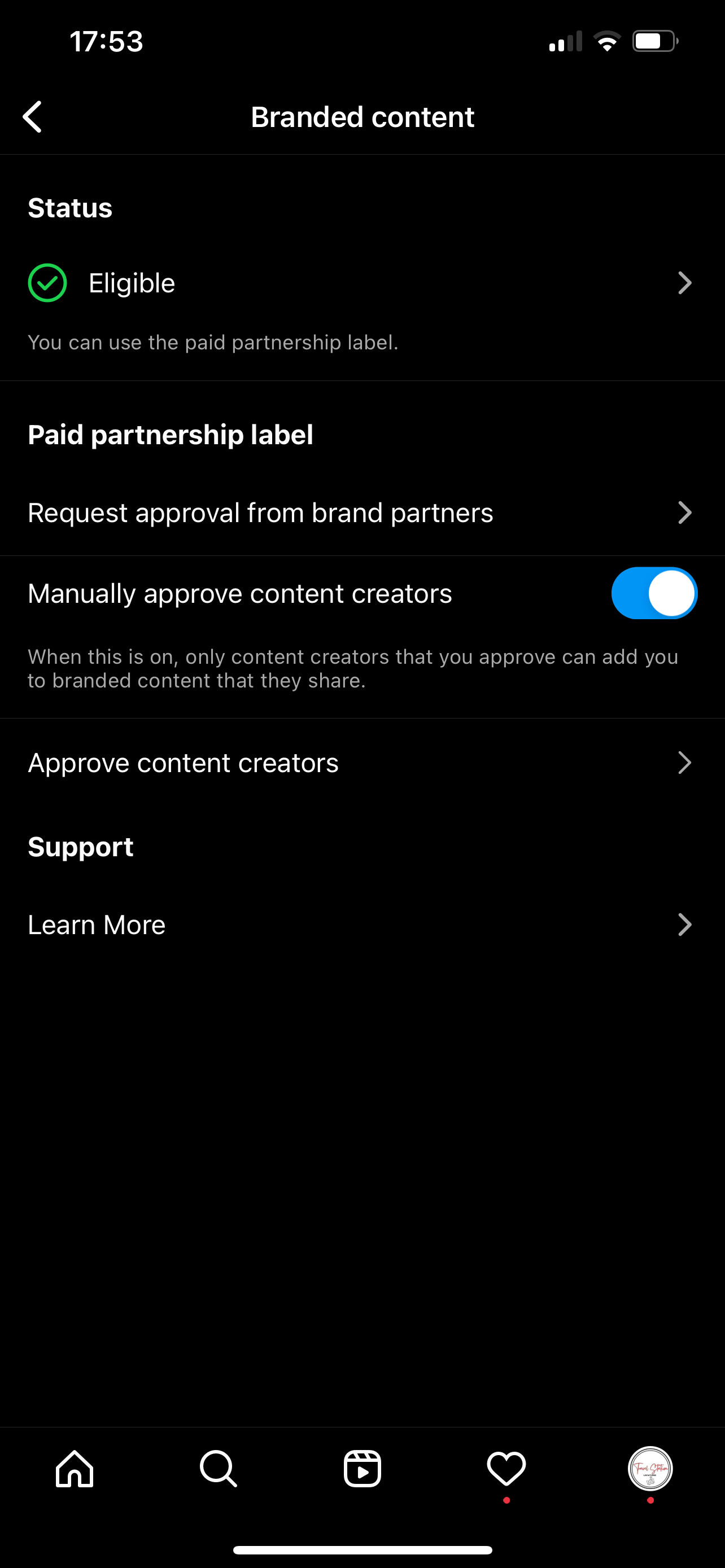The width and height of the screenshot is (725, 1568).
Task: Go back from Branded content
Action: tap(32, 116)
